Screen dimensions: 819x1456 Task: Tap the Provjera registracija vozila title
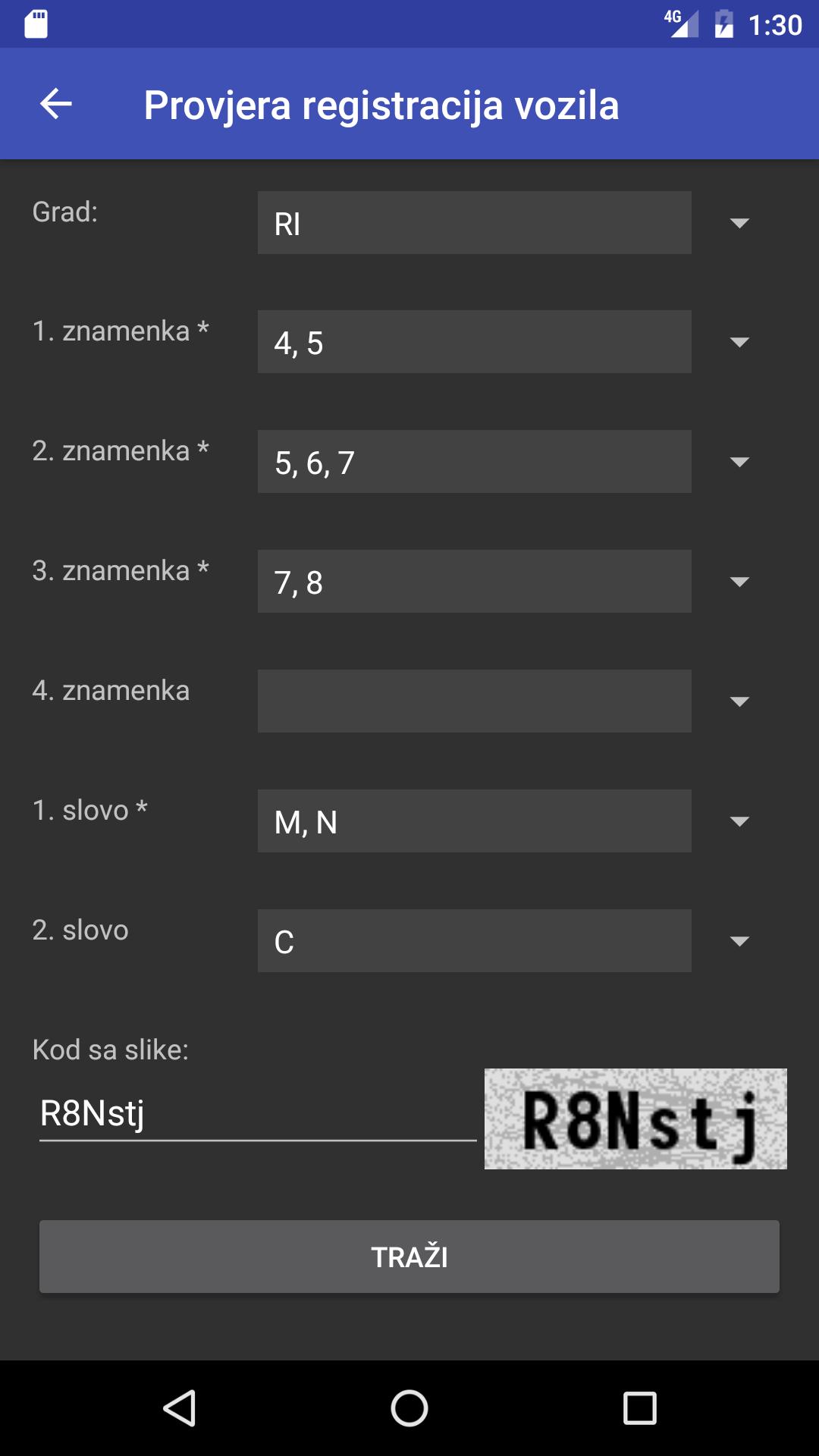pyautogui.click(x=382, y=104)
